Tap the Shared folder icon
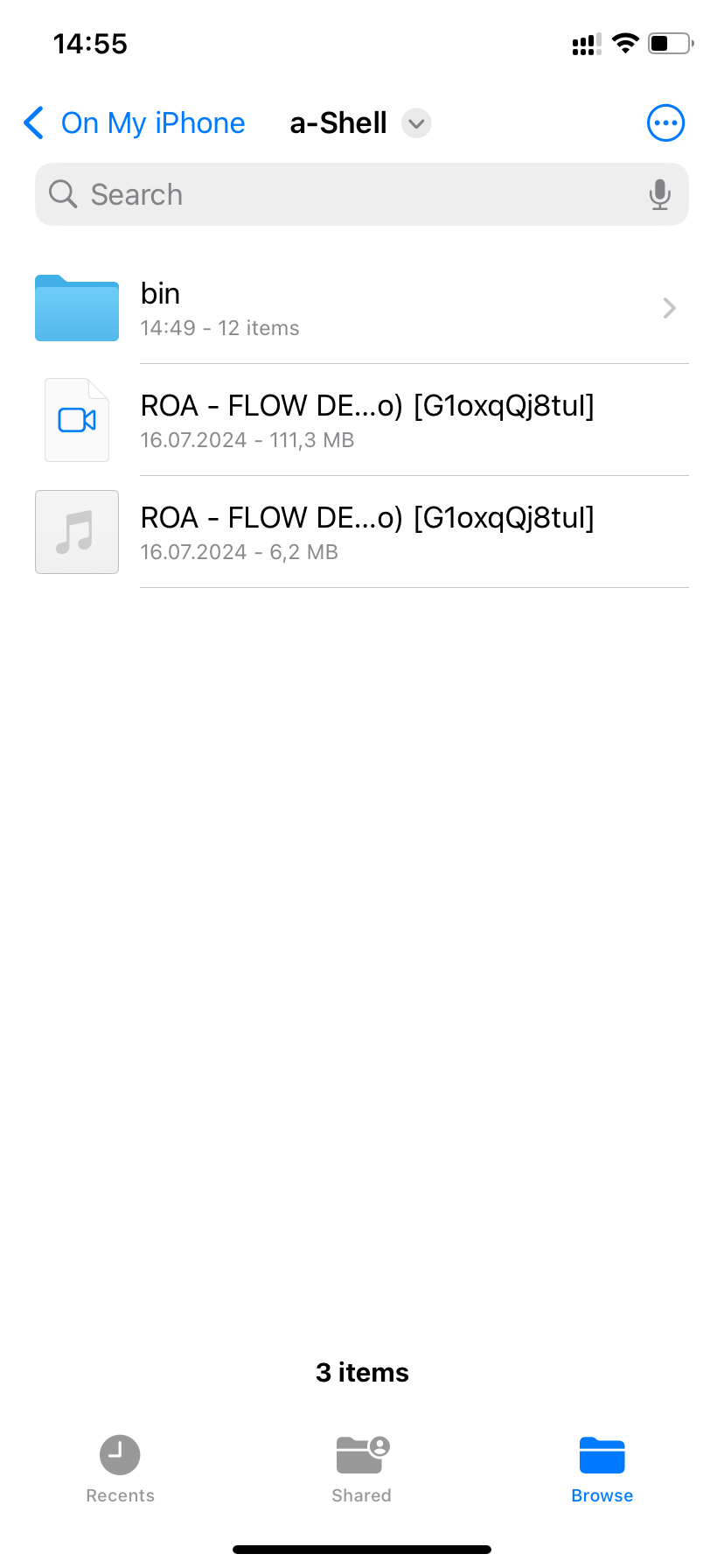 click(361, 1454)
